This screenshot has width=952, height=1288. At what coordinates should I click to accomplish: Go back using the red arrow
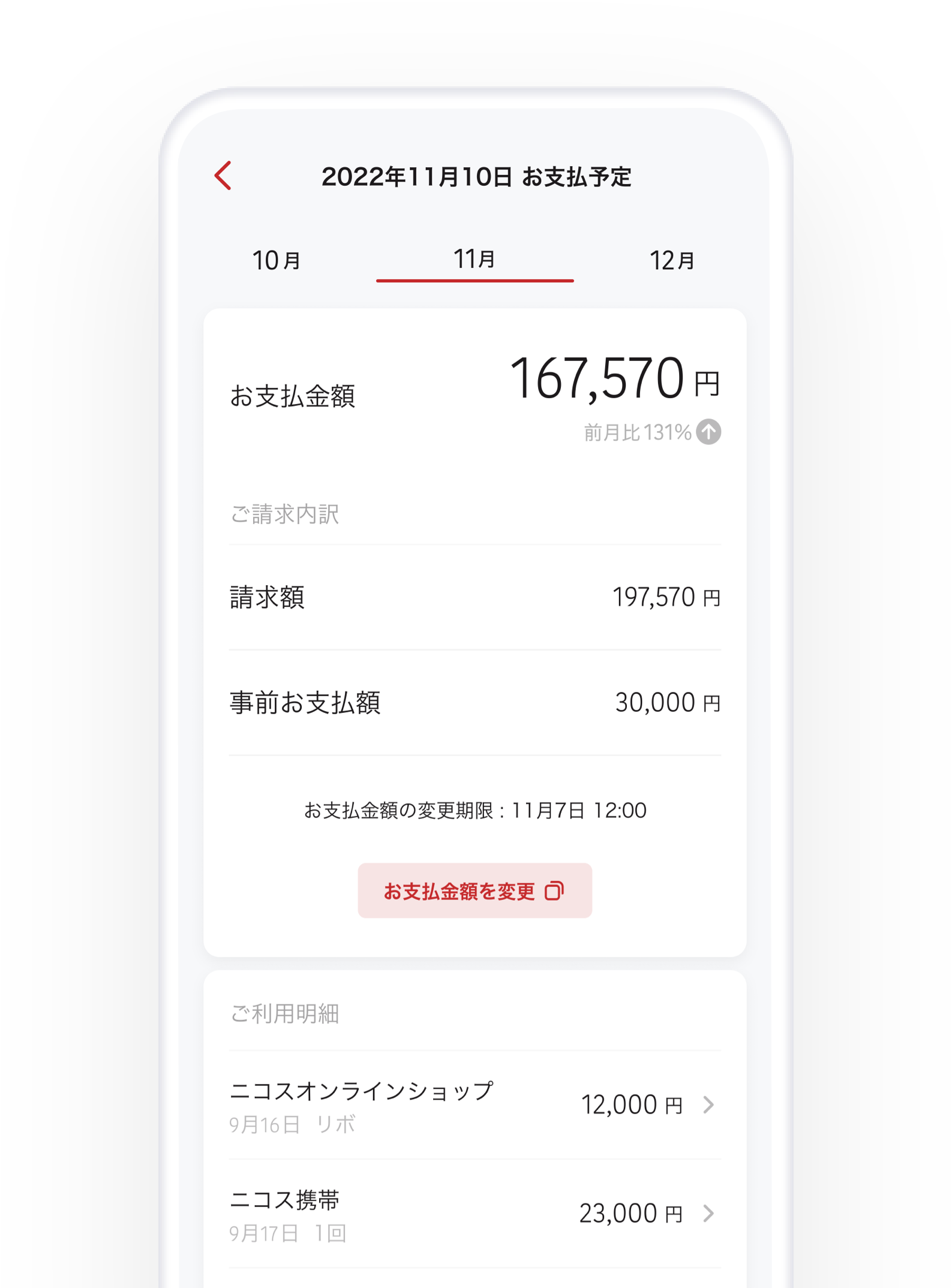click(x=223, y=176)
